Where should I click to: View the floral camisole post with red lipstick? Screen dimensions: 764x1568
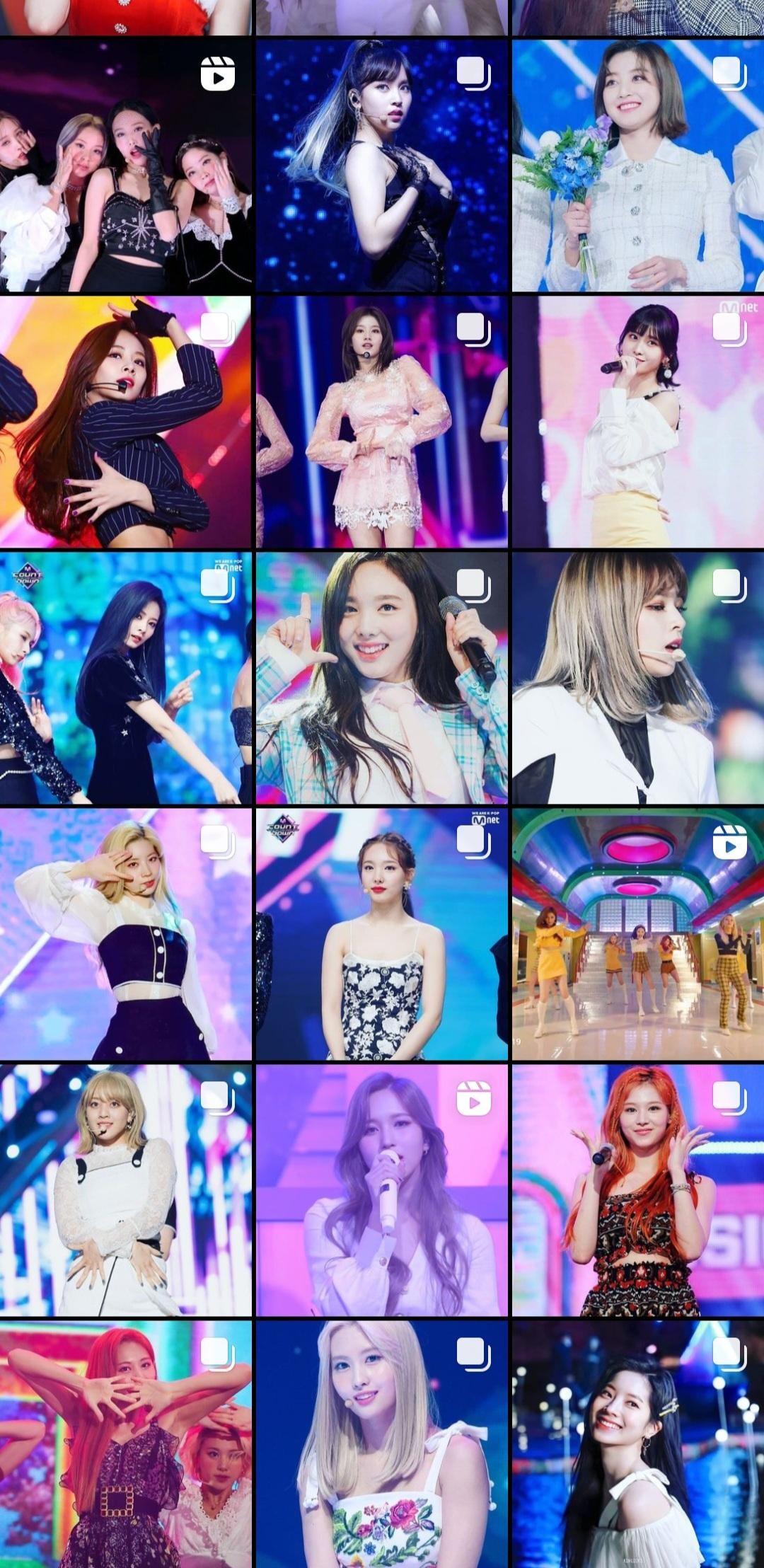pyautogui.click(x=382, y=934)
